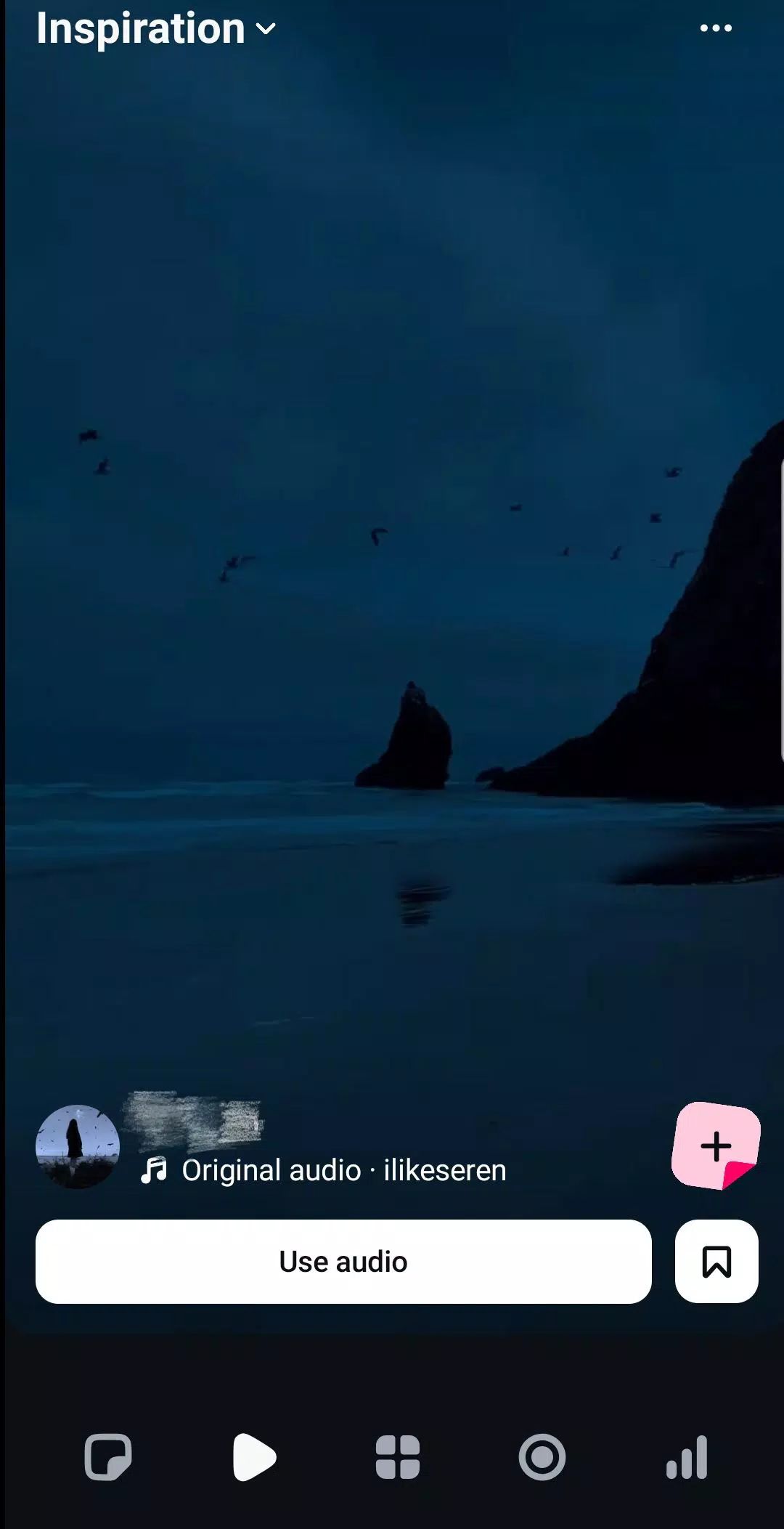Tap the pink plus sticker button
This screenshot has height=1529, width=784.
click(x=716, y=1145)
